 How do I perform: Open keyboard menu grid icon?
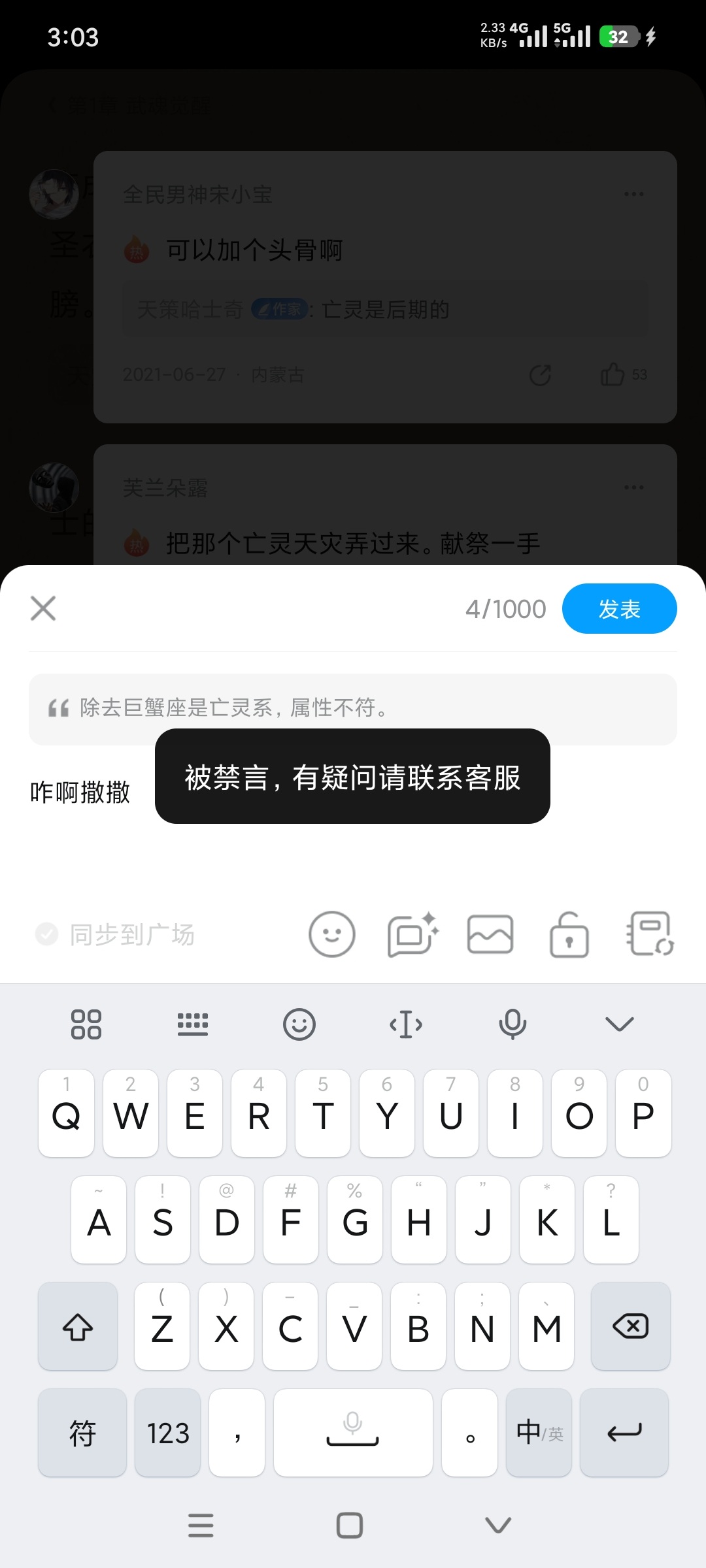[86, 1024]
